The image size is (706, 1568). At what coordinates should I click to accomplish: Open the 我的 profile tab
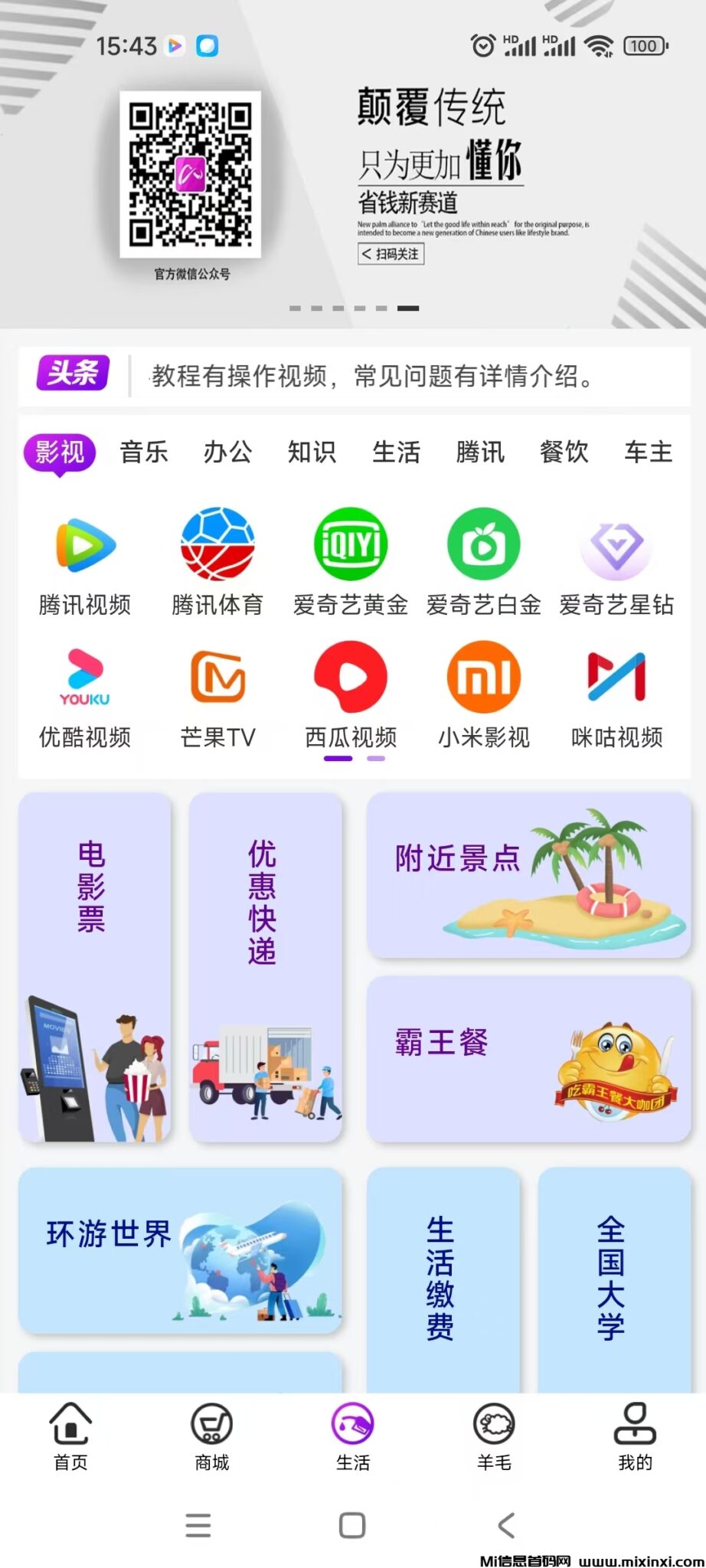point(635,1437)
